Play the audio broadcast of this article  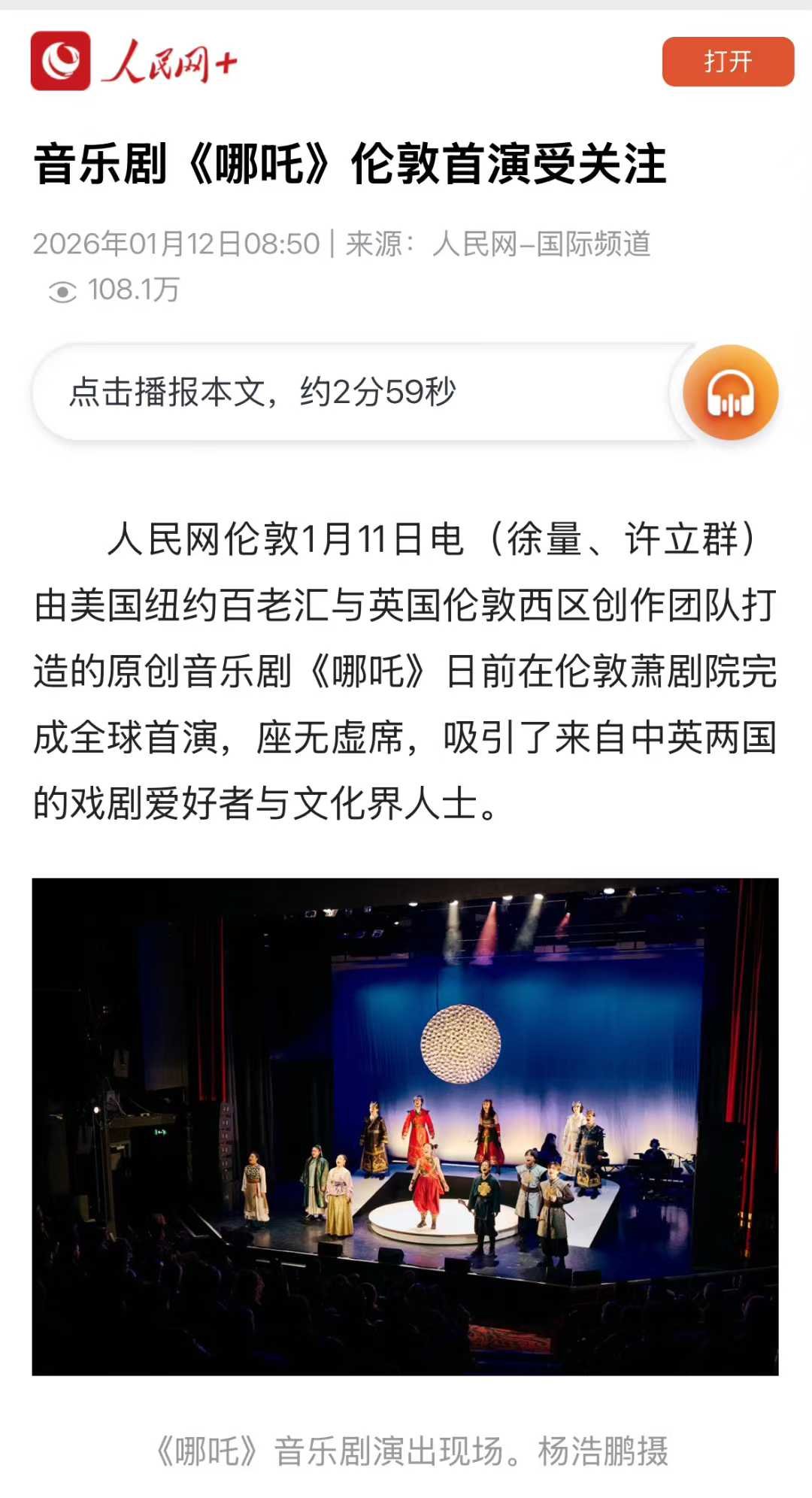tap(729, 393)
